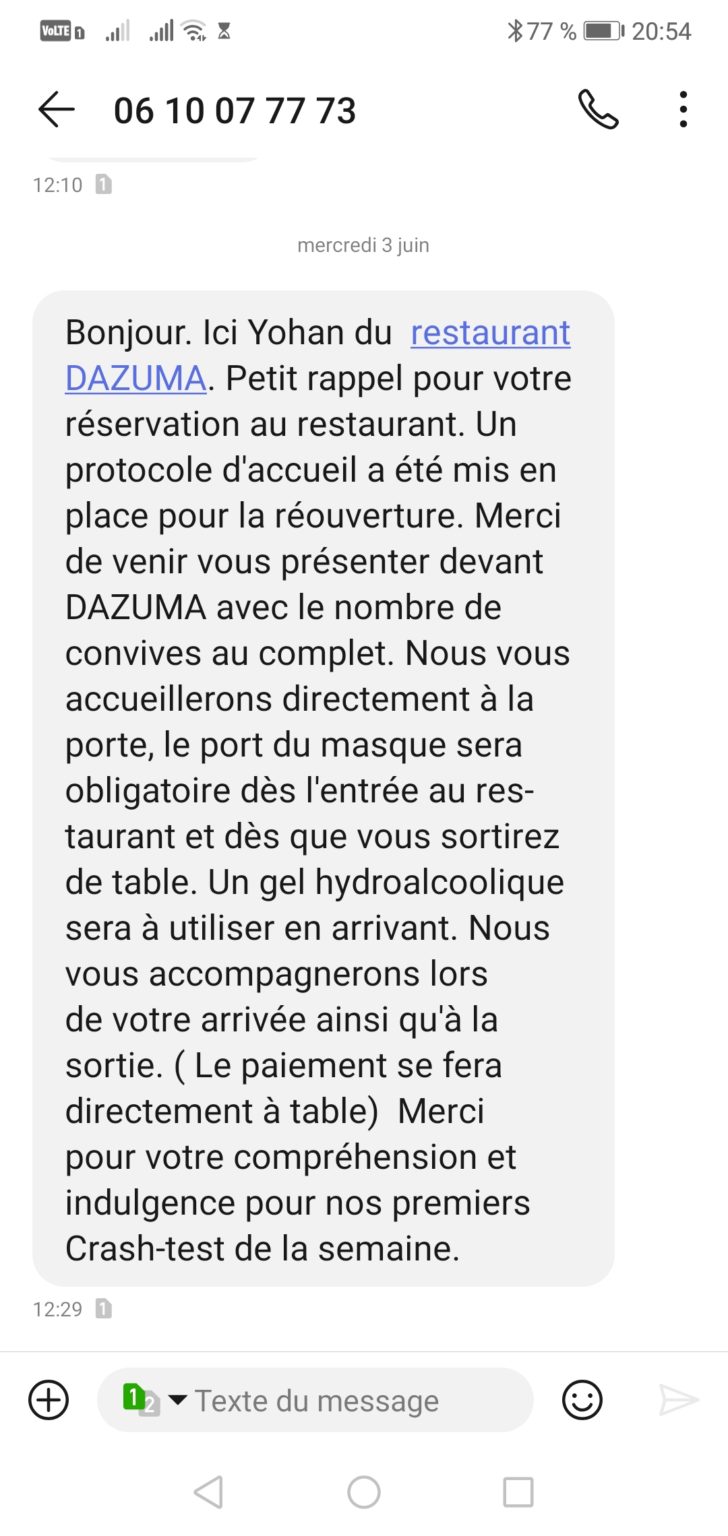Open the three-dot overflow menu
The width and height of the screenshot is (728, 1536).
(683, 110)
